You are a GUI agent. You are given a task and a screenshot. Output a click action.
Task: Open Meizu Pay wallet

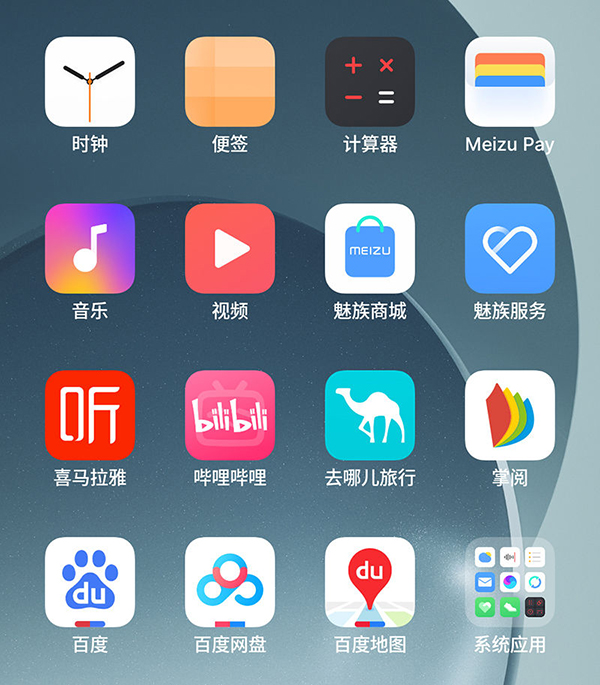click(x=510, y=82)
